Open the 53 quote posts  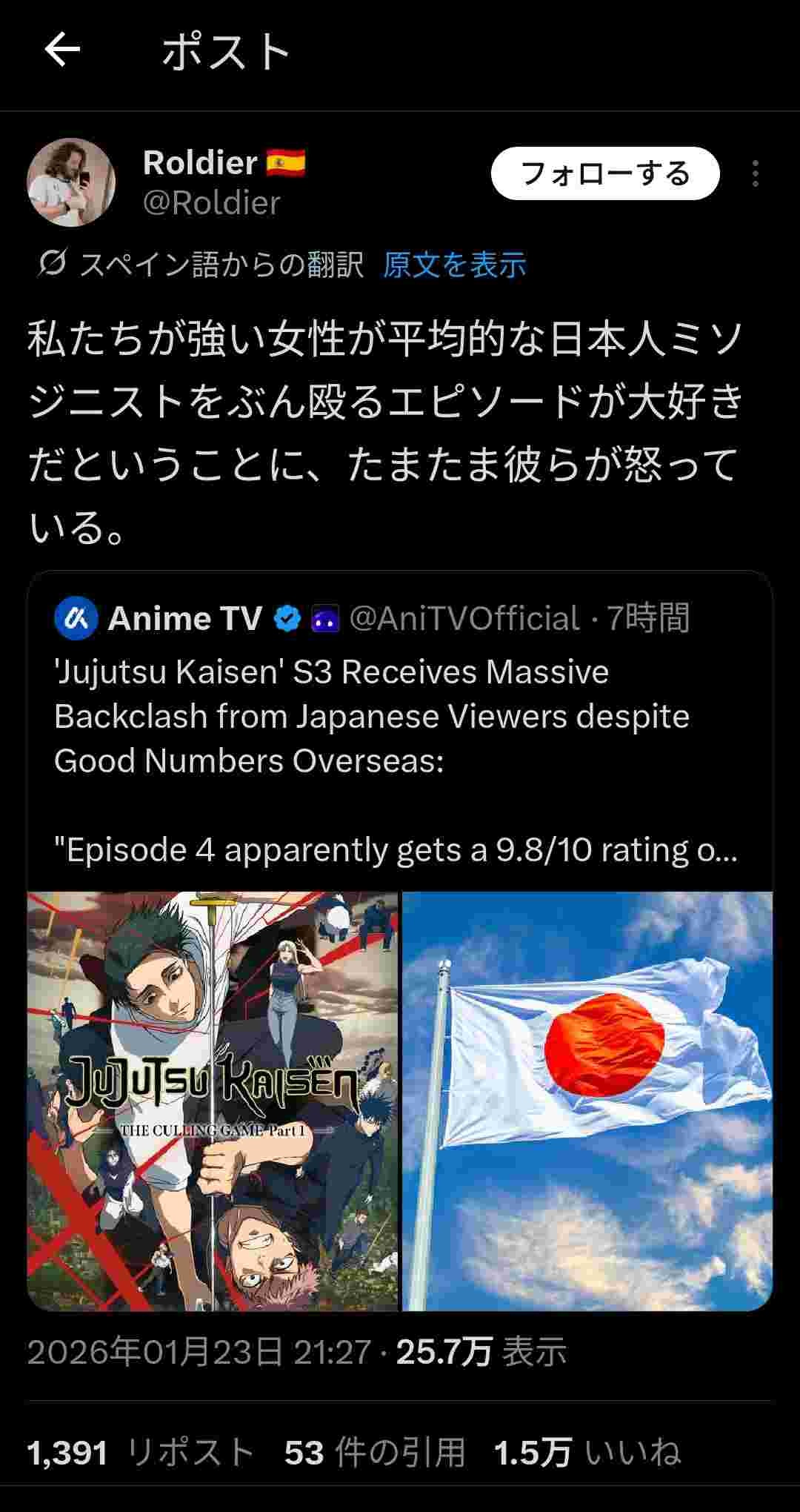pos(375,1453)
